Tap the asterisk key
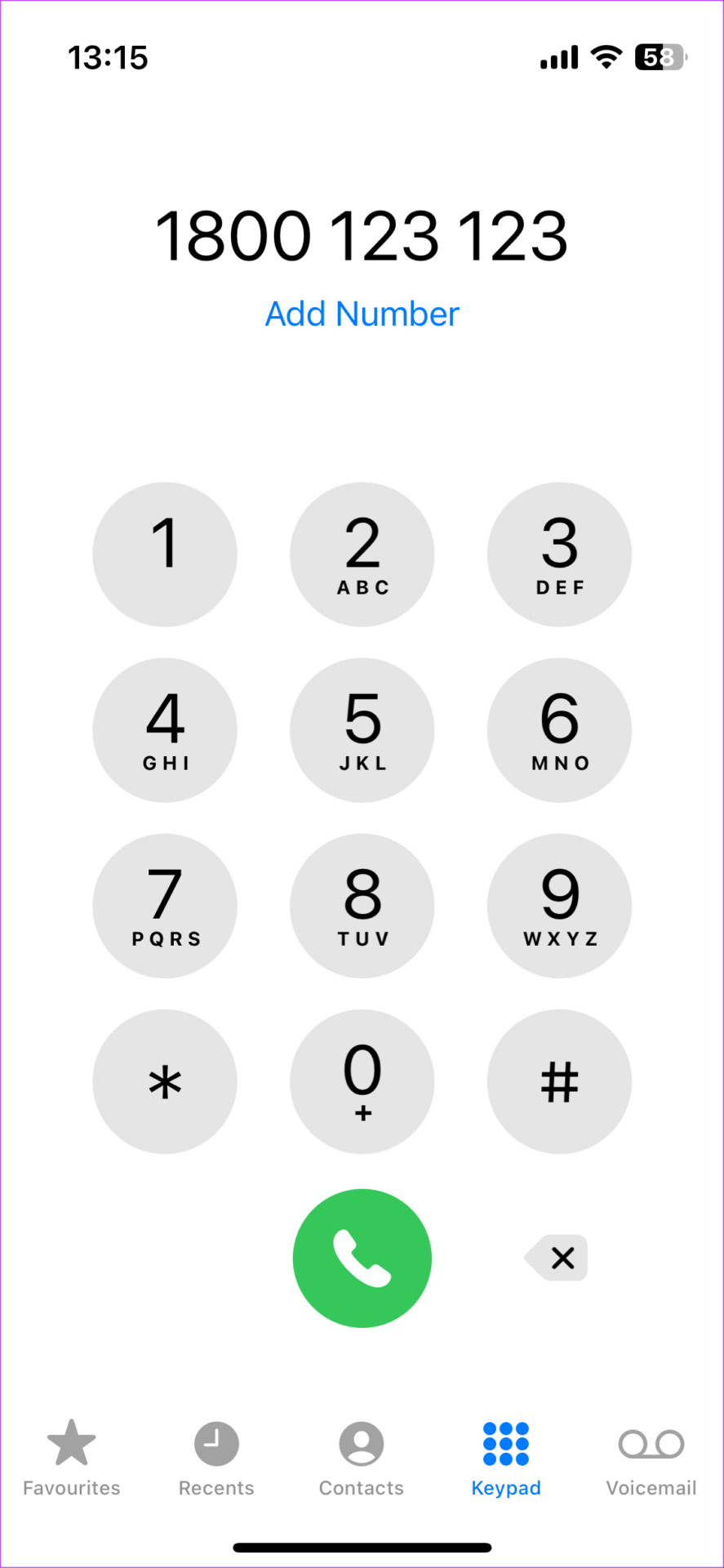 pyautogui.click(x=165, y=1081)
